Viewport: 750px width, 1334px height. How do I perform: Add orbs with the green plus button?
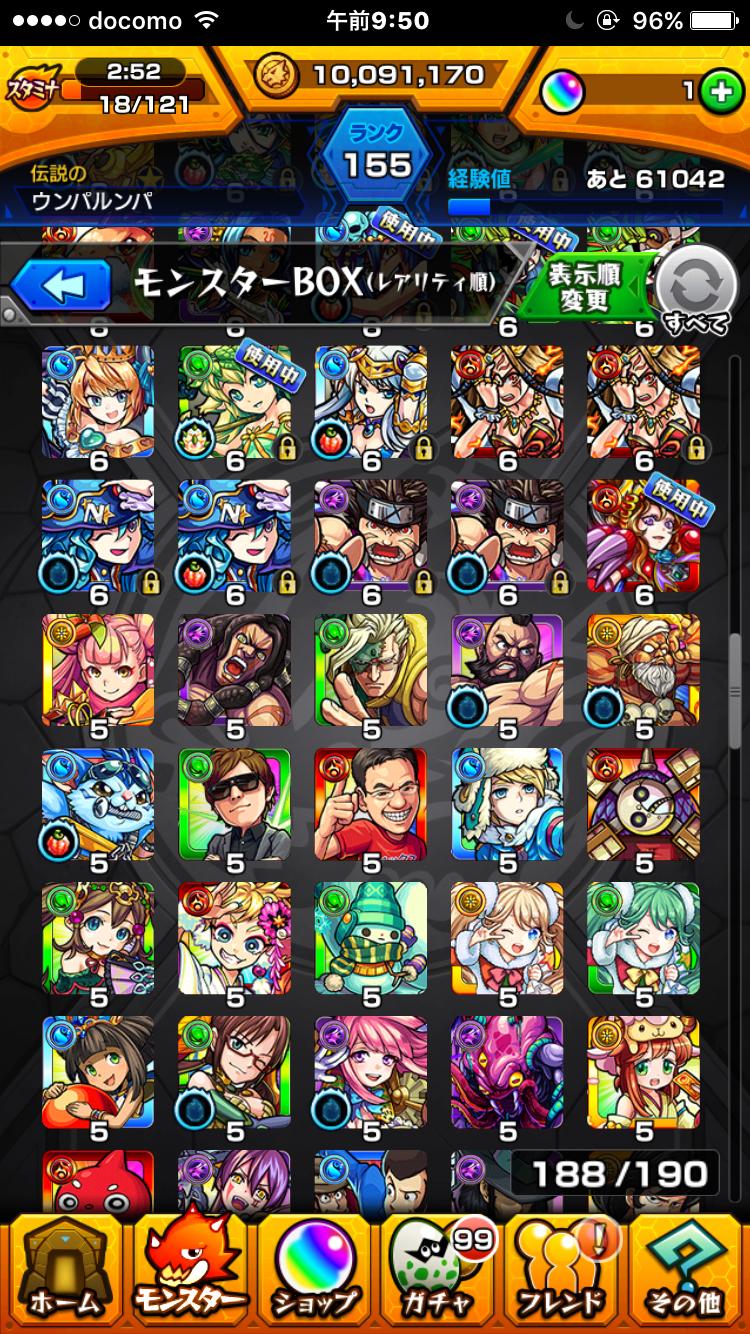click(x=718, y=91)
